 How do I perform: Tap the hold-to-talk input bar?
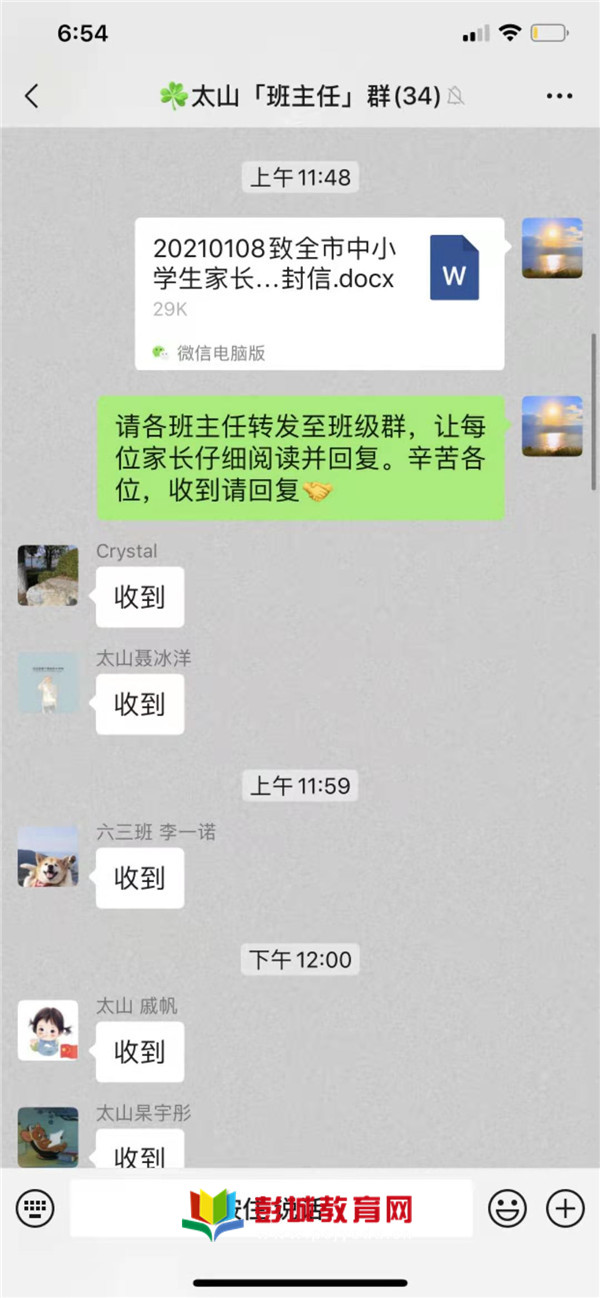pos(271,1208)
